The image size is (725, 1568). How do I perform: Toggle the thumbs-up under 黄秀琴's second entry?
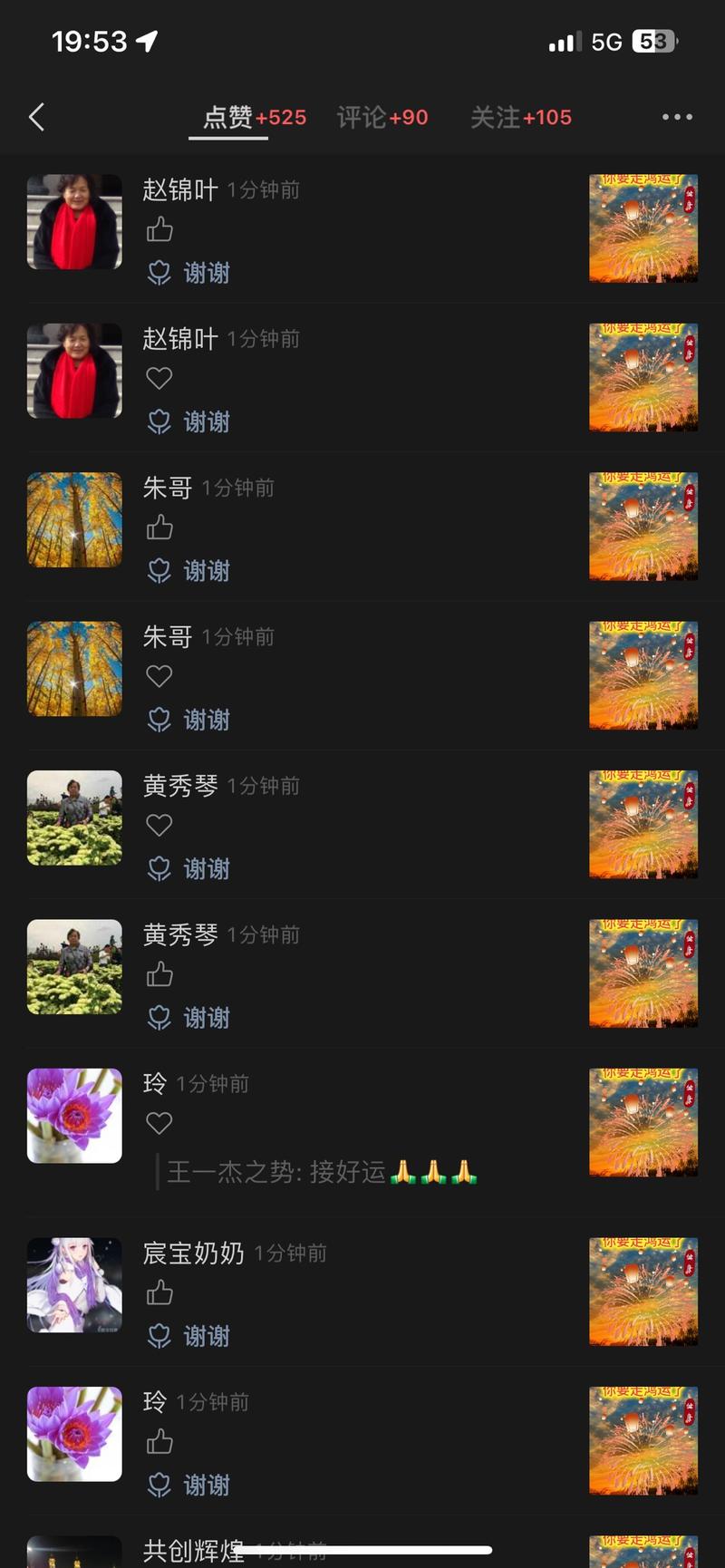pos(159,974)
